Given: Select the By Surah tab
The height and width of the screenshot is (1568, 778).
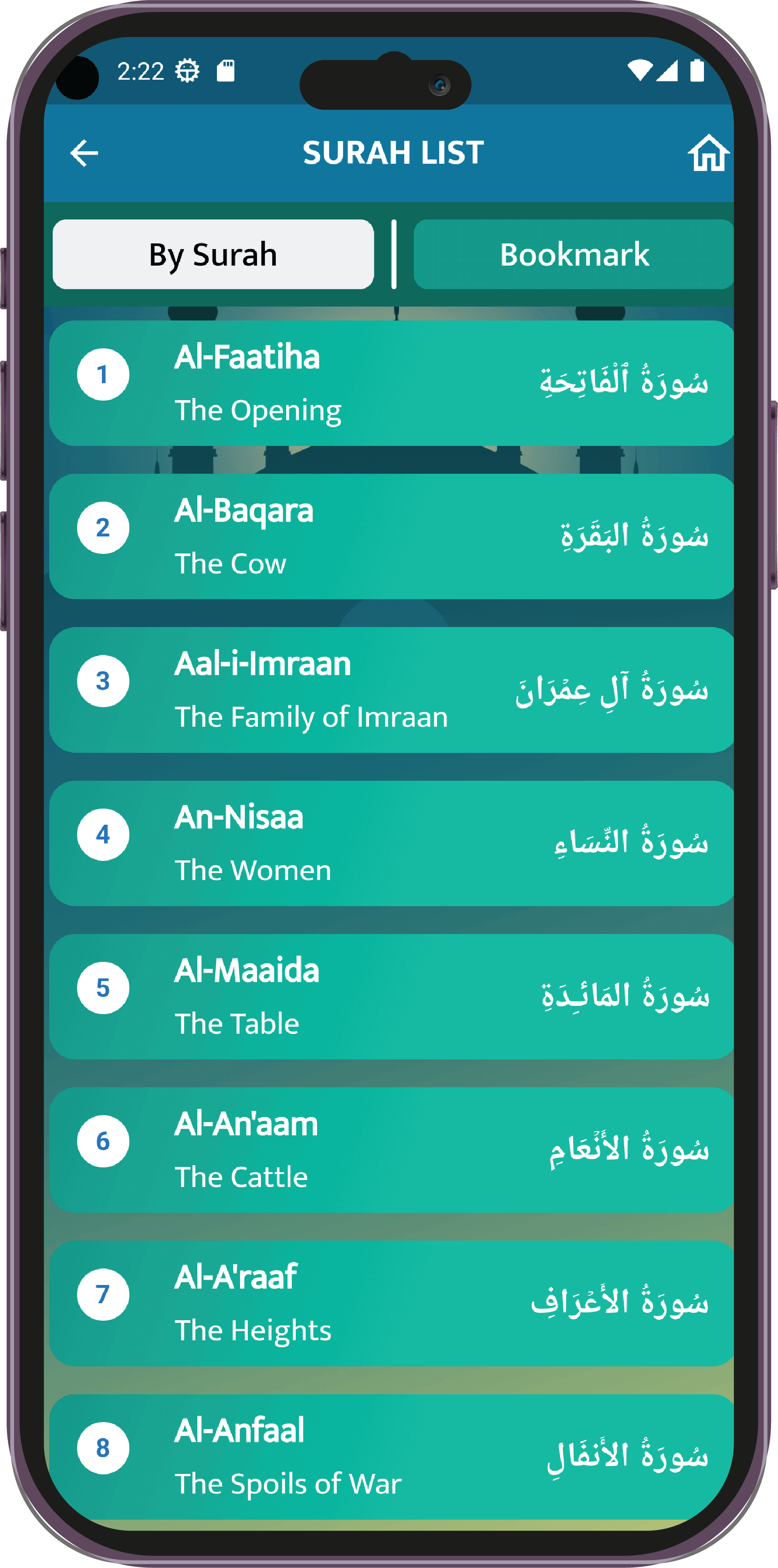Looking at the screenshot, I should 213,254.
